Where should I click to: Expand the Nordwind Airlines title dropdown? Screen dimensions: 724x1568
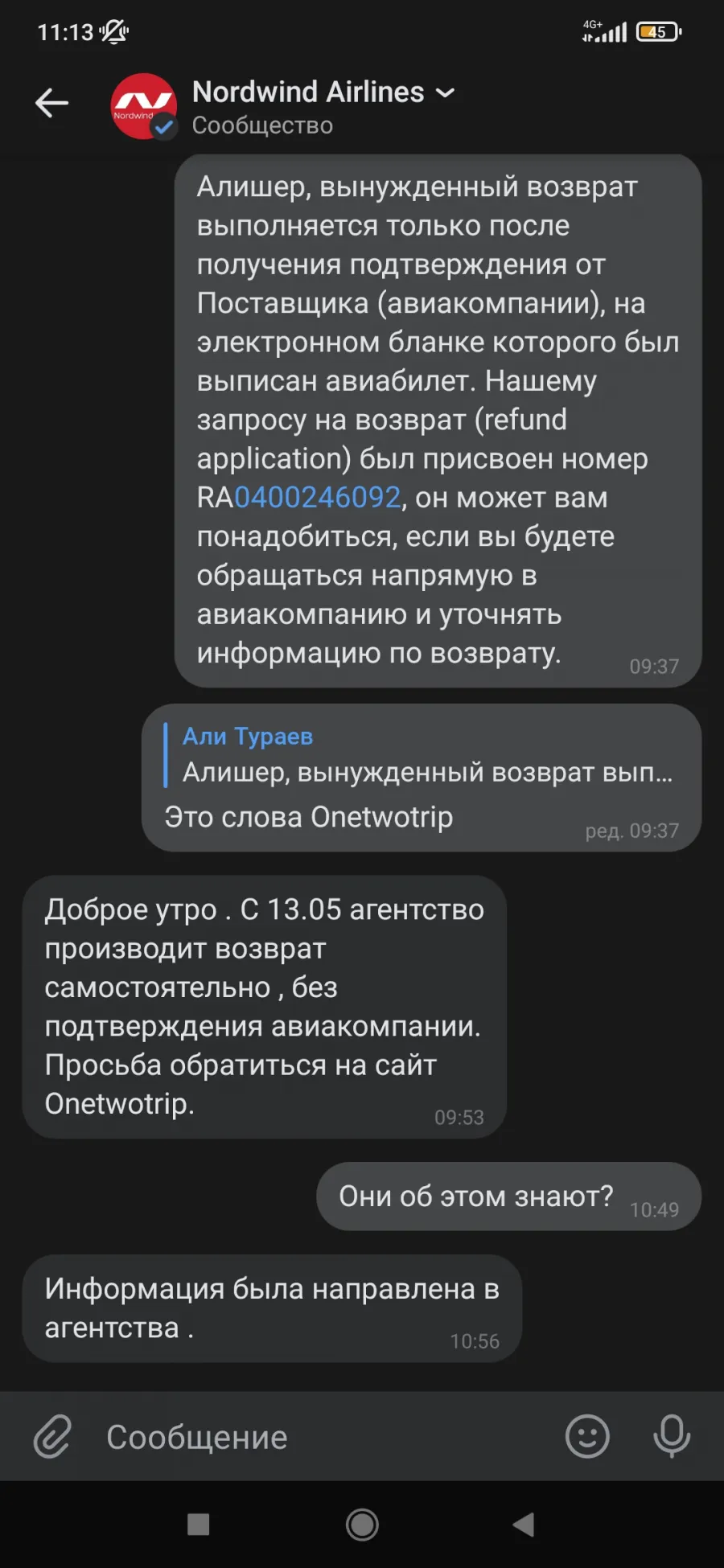tap(445, 93)
